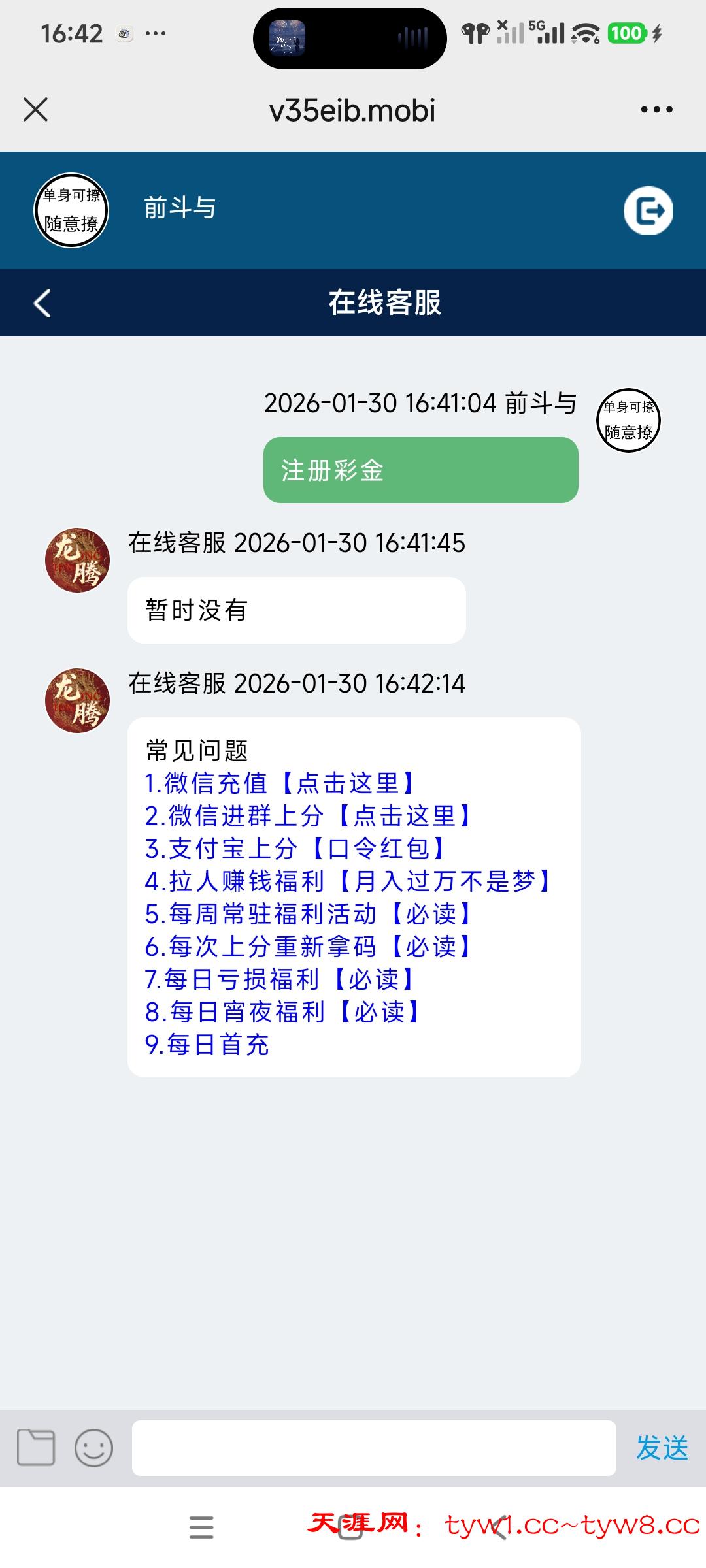The width and height of the screenshot is (706, 1568).
Task: Open the browser overflow menu
Action: tap(656, 110)
